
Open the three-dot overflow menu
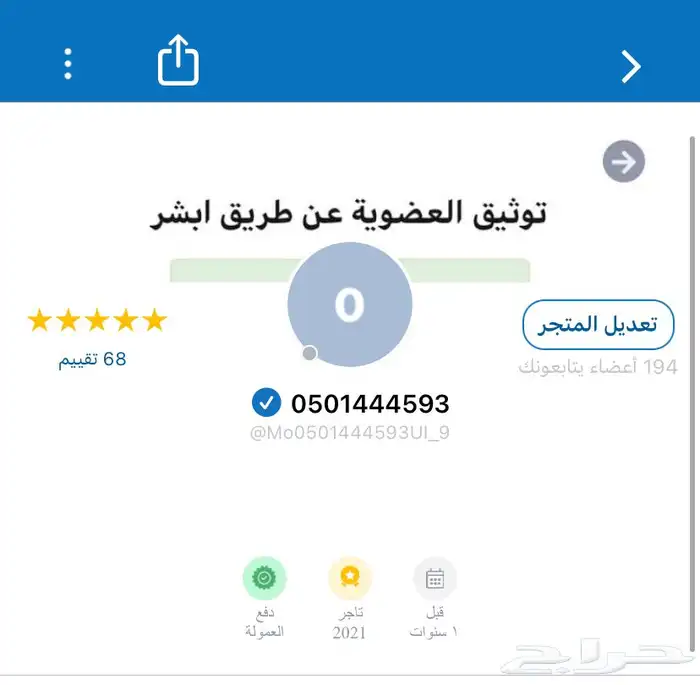[68, 64]
